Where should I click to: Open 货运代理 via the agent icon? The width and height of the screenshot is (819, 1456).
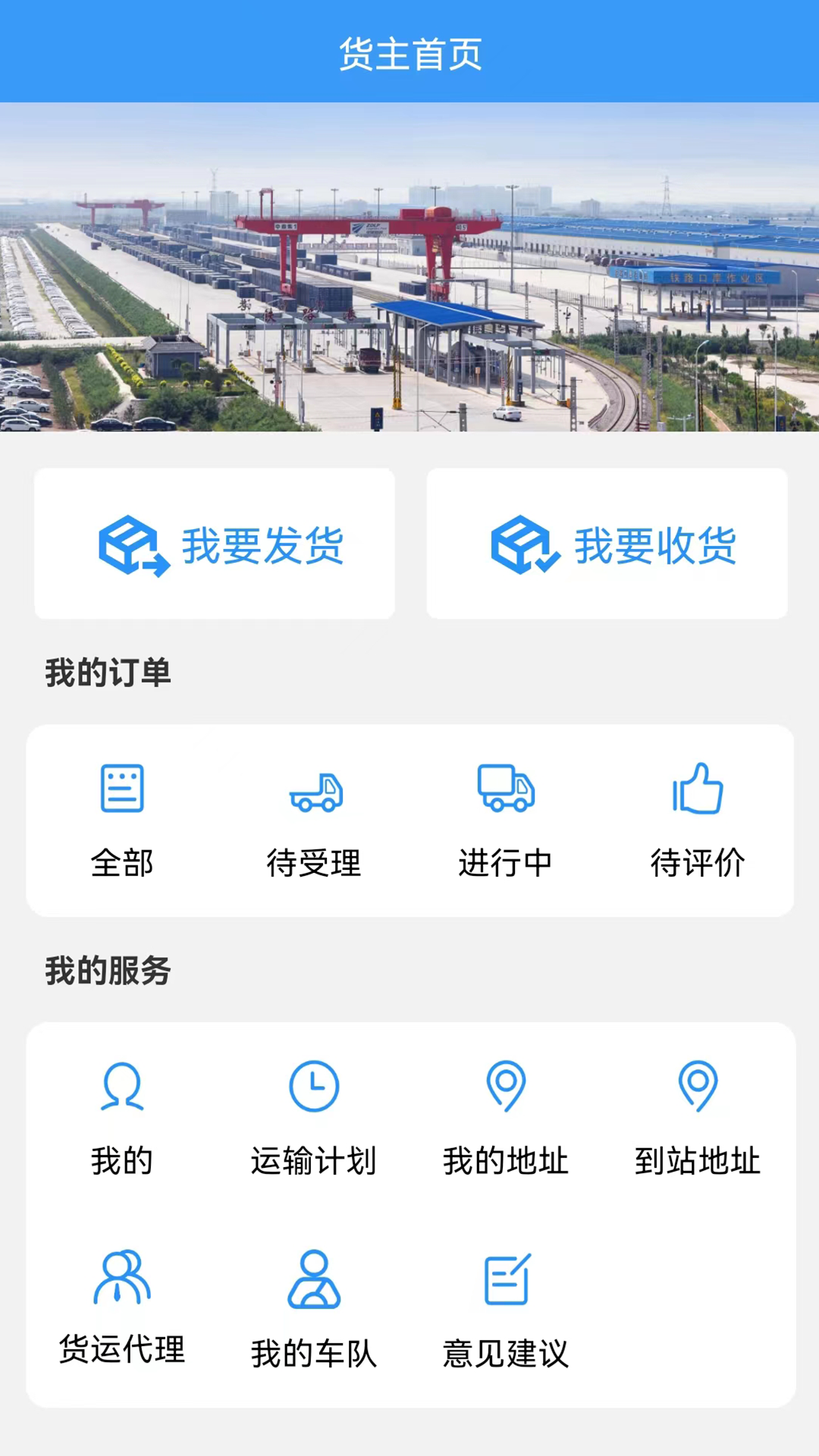[x=122, y=1283]
